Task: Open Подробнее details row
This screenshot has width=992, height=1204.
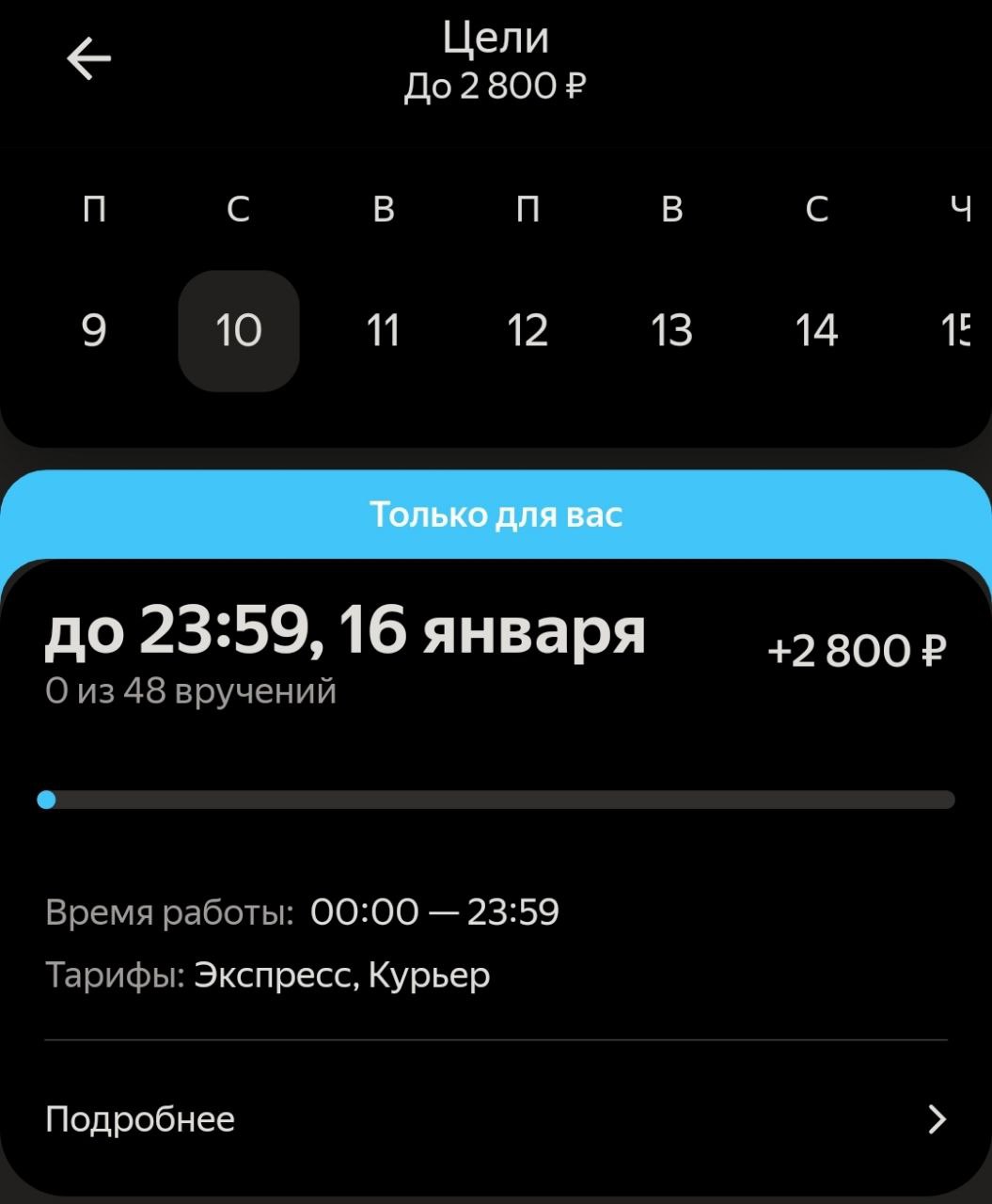Action: pos(496,1119)
